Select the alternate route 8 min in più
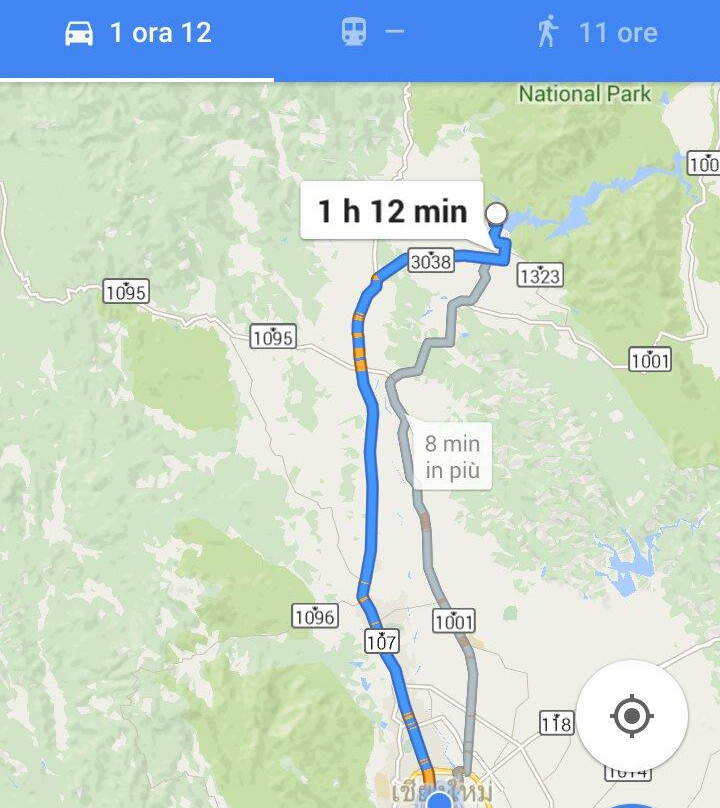 click(452, 458)
